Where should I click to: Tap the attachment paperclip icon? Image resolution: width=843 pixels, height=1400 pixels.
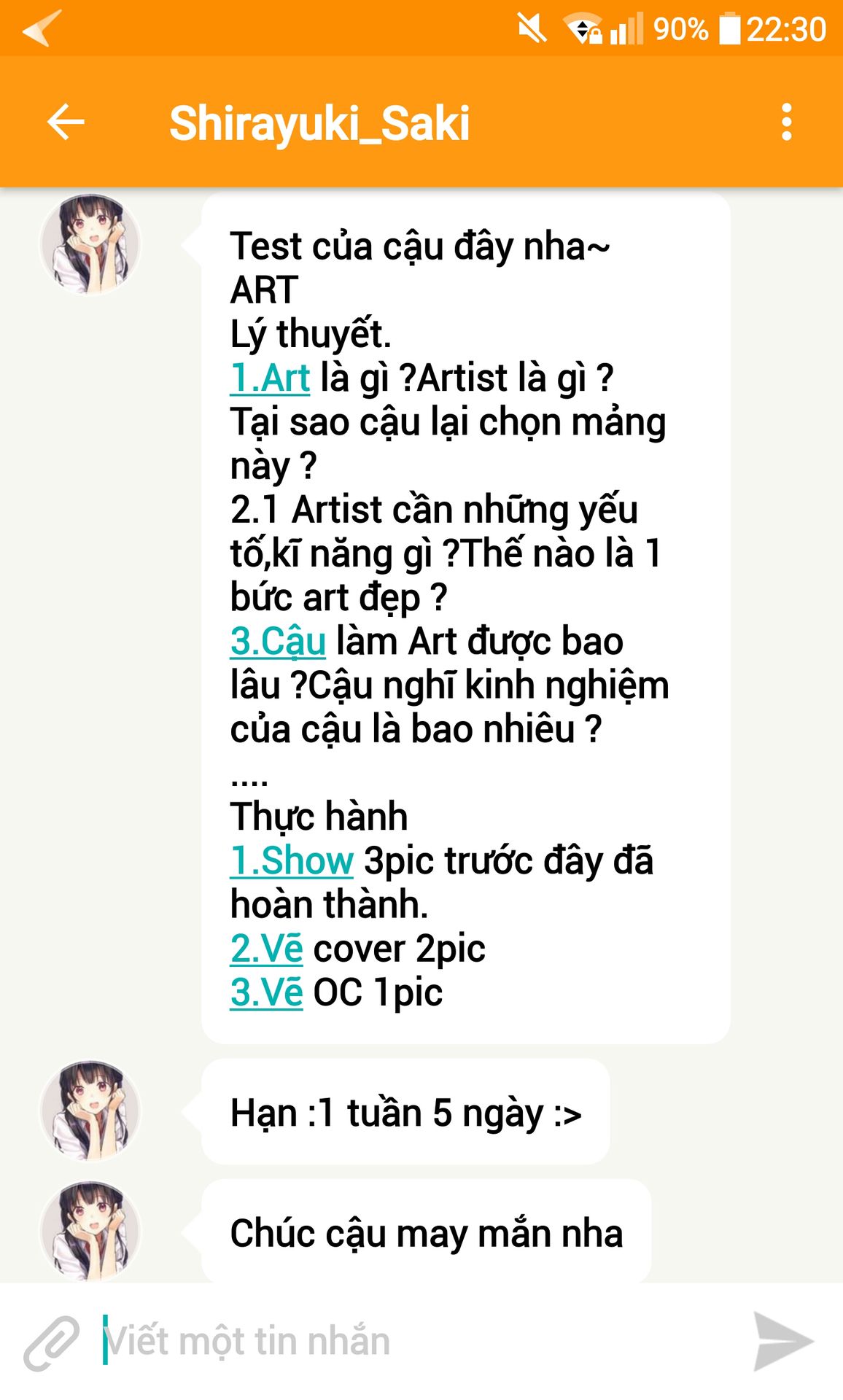[x=51, y=1342]
